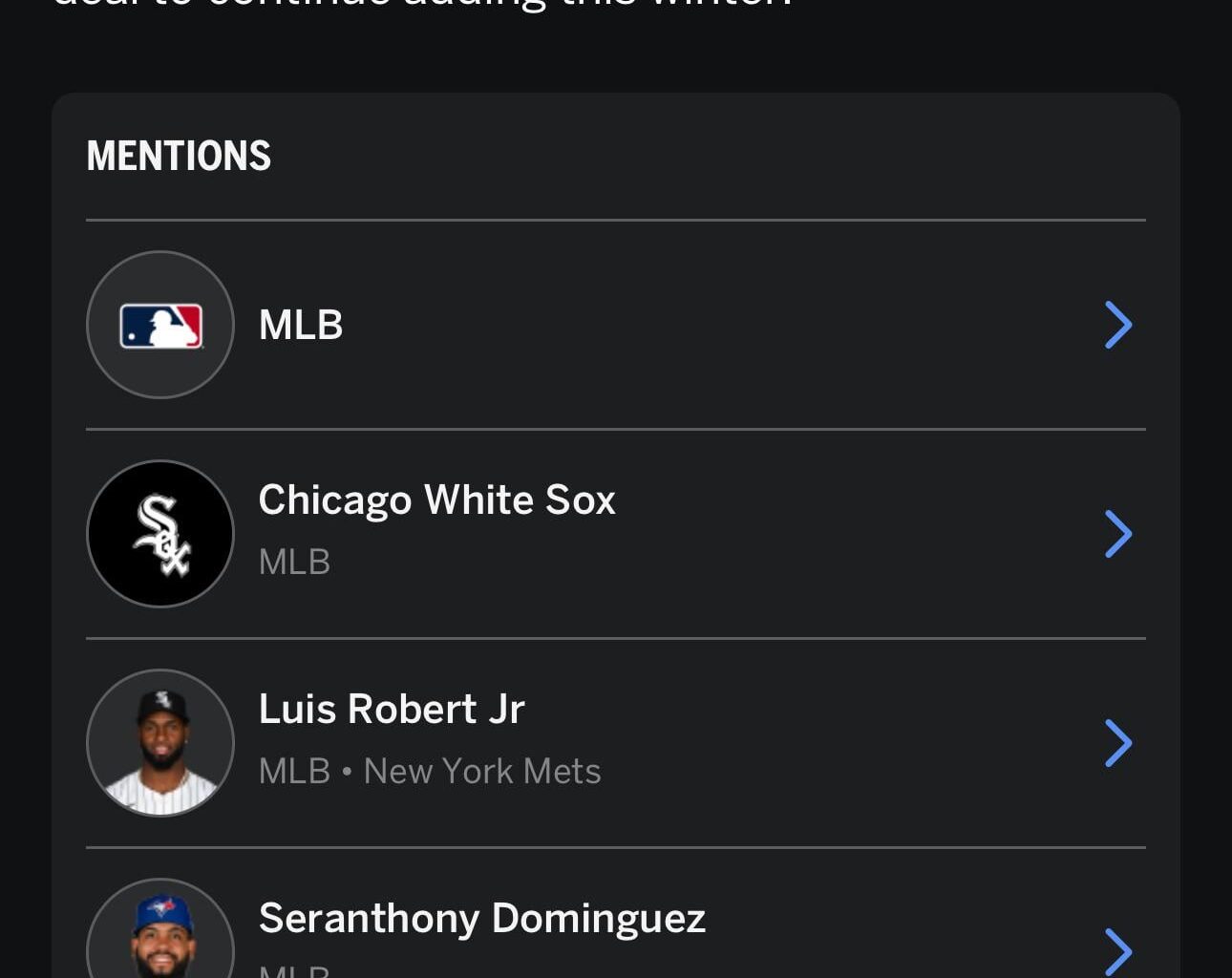View Luis Robert Jr player profile

pos(611,742)
